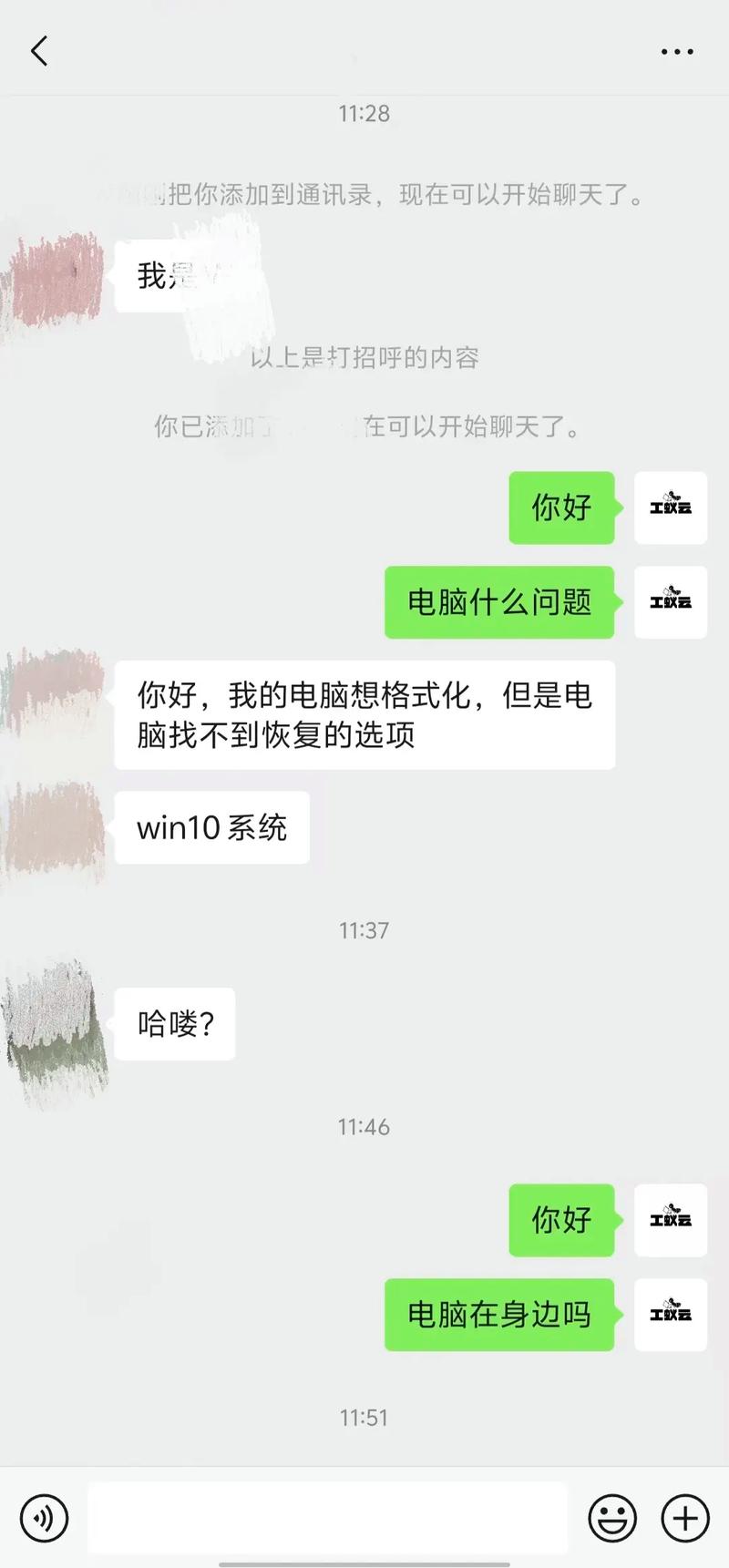Open the emoji picker
This screenshot has height=1568, width=729.
point(612,1518)
